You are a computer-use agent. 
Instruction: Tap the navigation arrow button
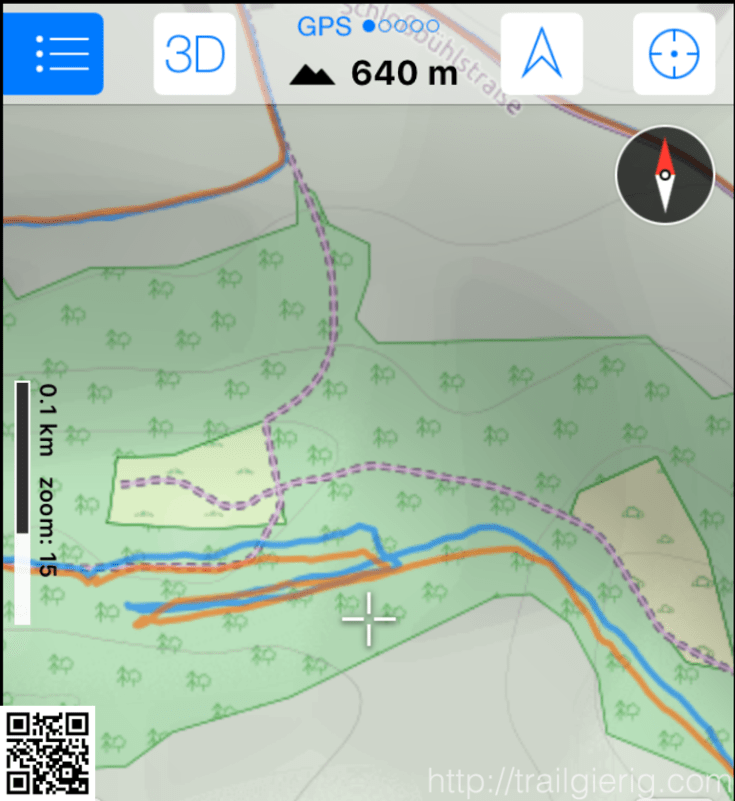pos(541,54)
